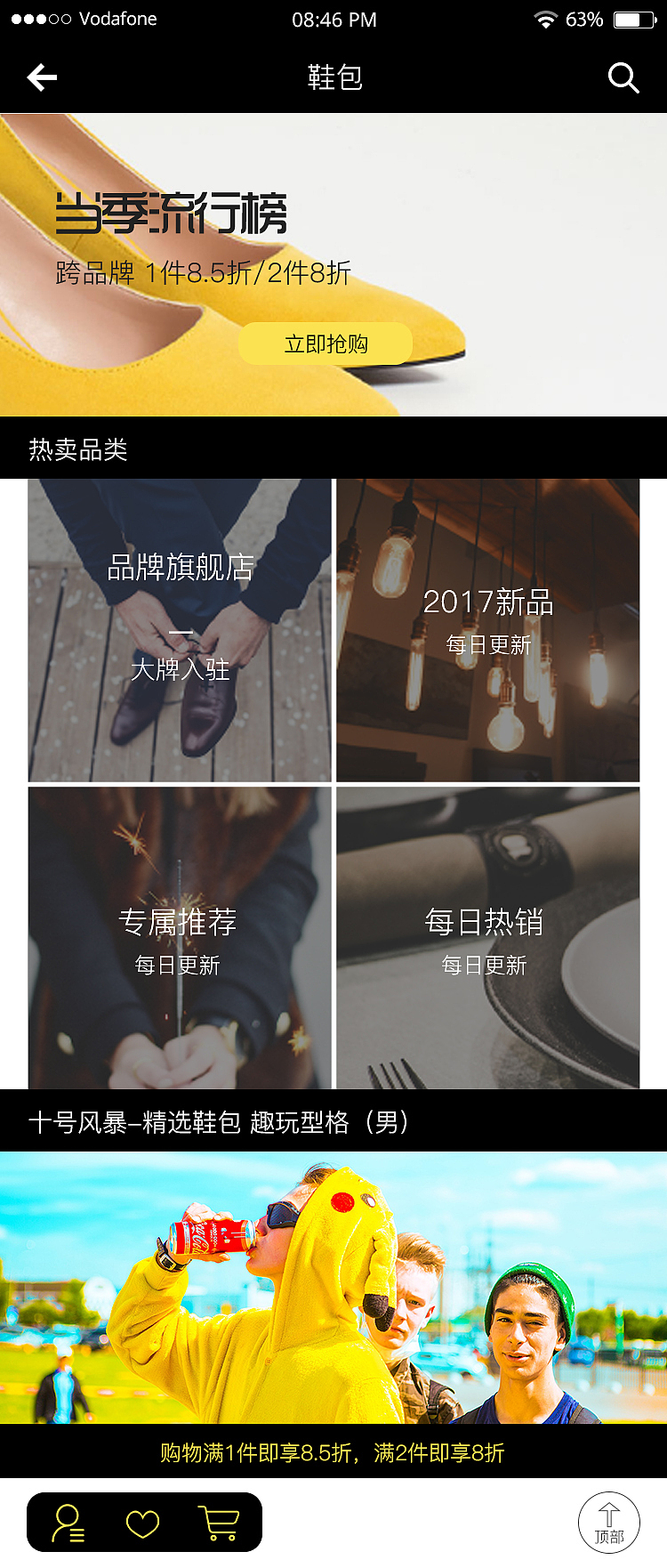Viewport: 667px width, 1568px height.
Task: Open the user profile icon
Action: (68, 1523)
